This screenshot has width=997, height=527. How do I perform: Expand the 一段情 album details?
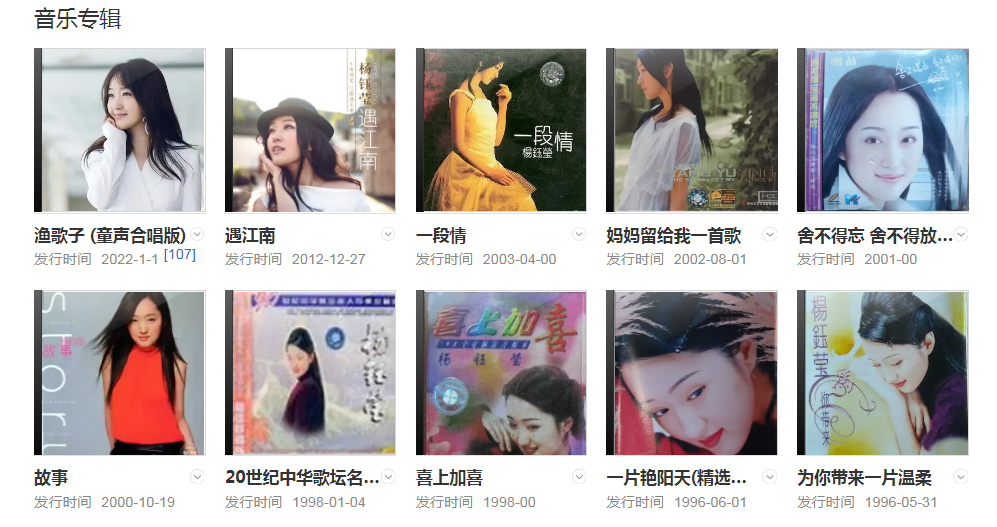pos(579,234)
